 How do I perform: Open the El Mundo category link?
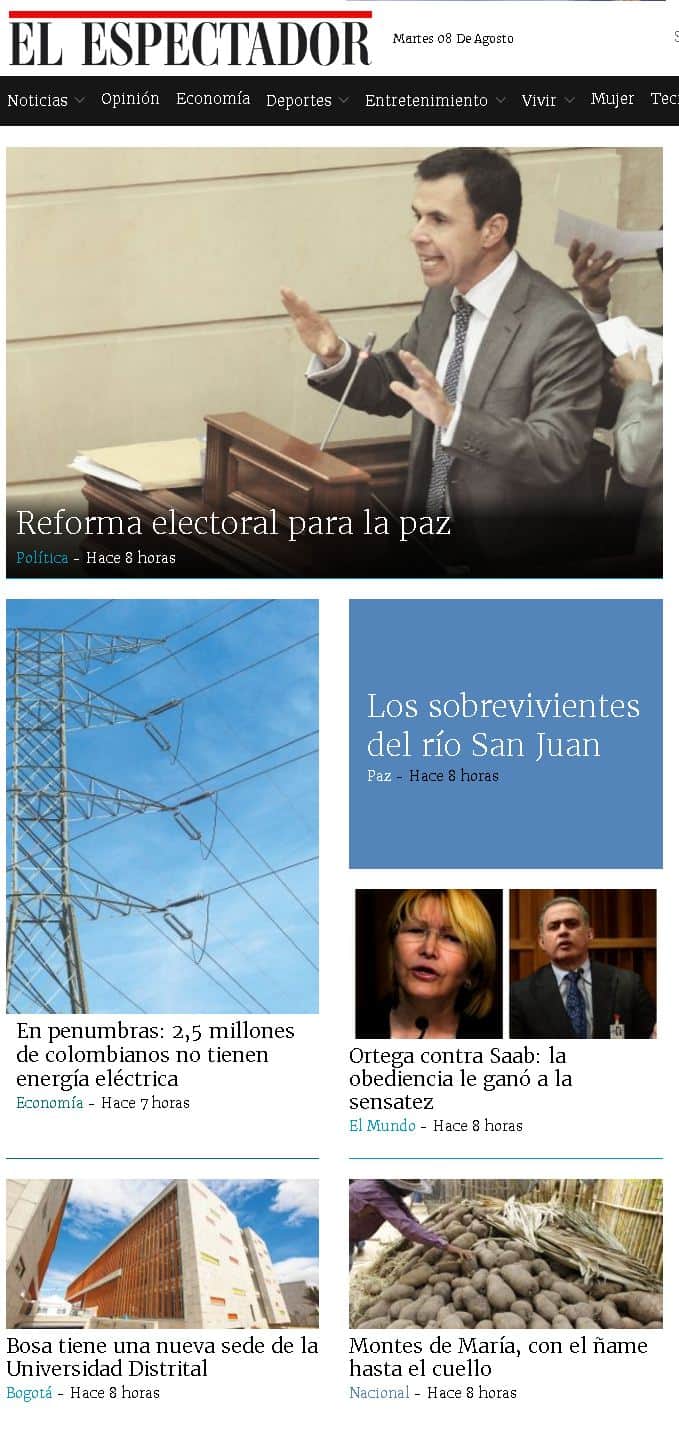click(382, 1126)
